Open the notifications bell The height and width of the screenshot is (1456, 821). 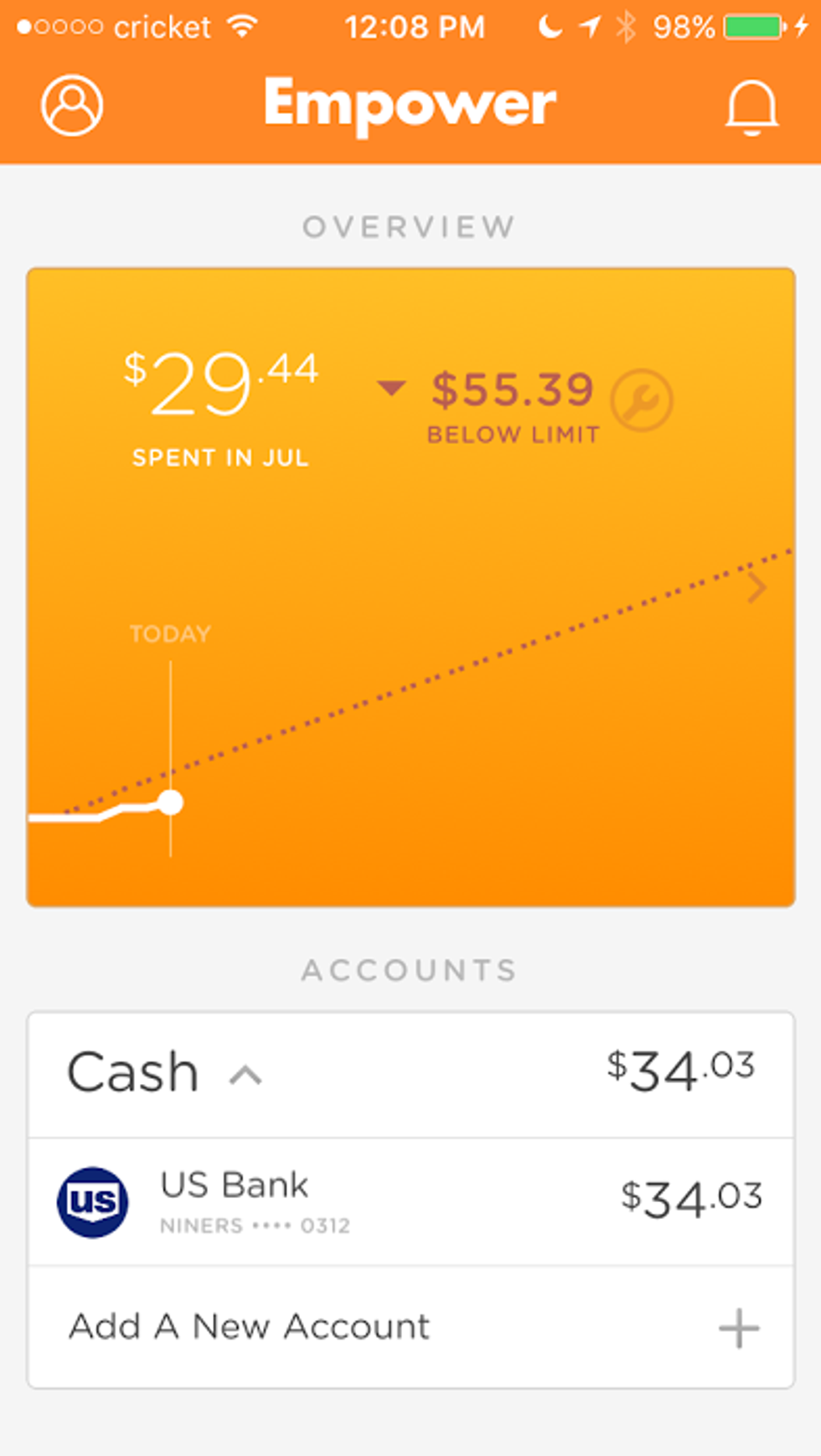(751, 107)
